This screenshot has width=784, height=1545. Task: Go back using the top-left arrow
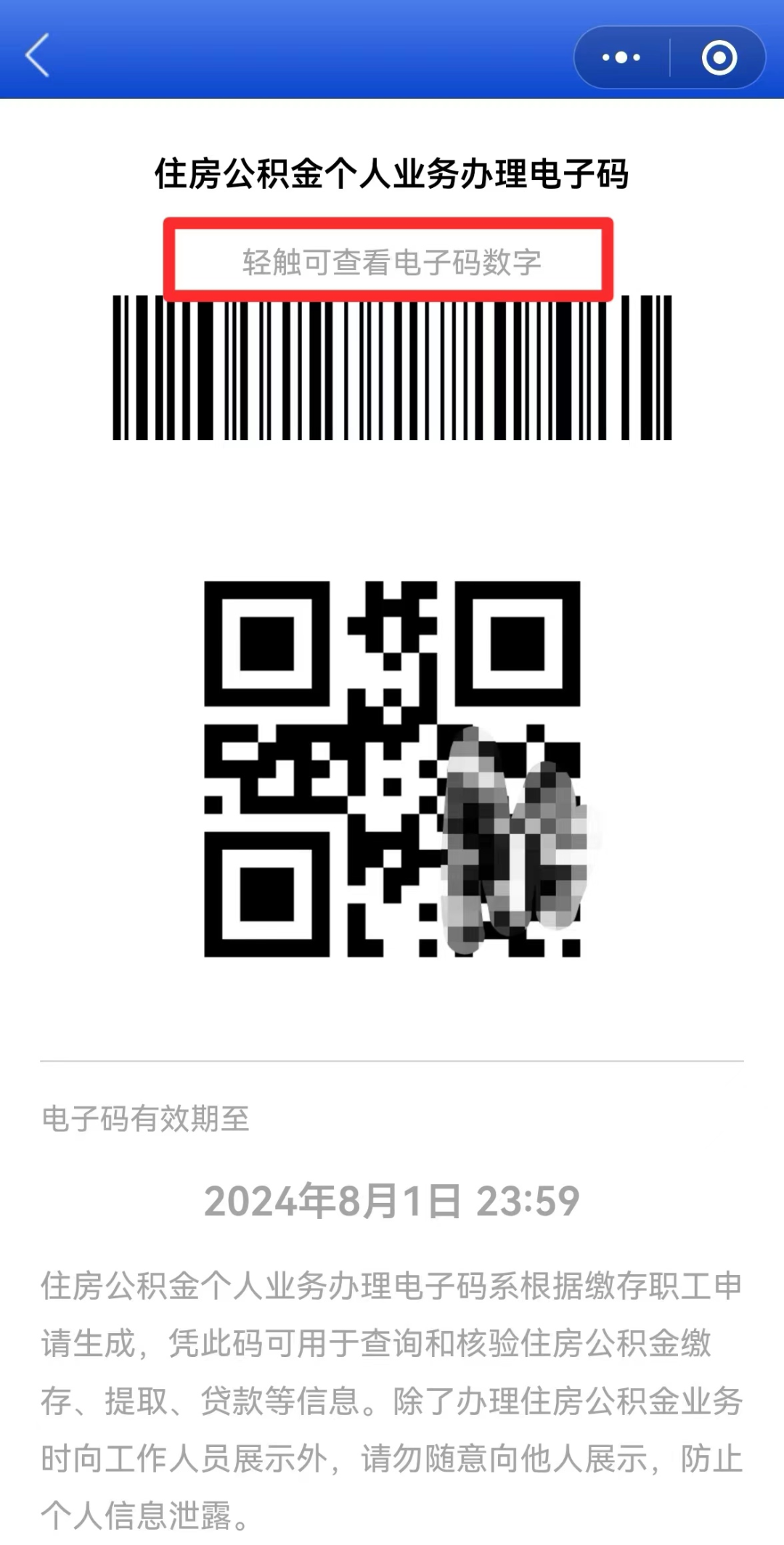click(x=38, y=55)
